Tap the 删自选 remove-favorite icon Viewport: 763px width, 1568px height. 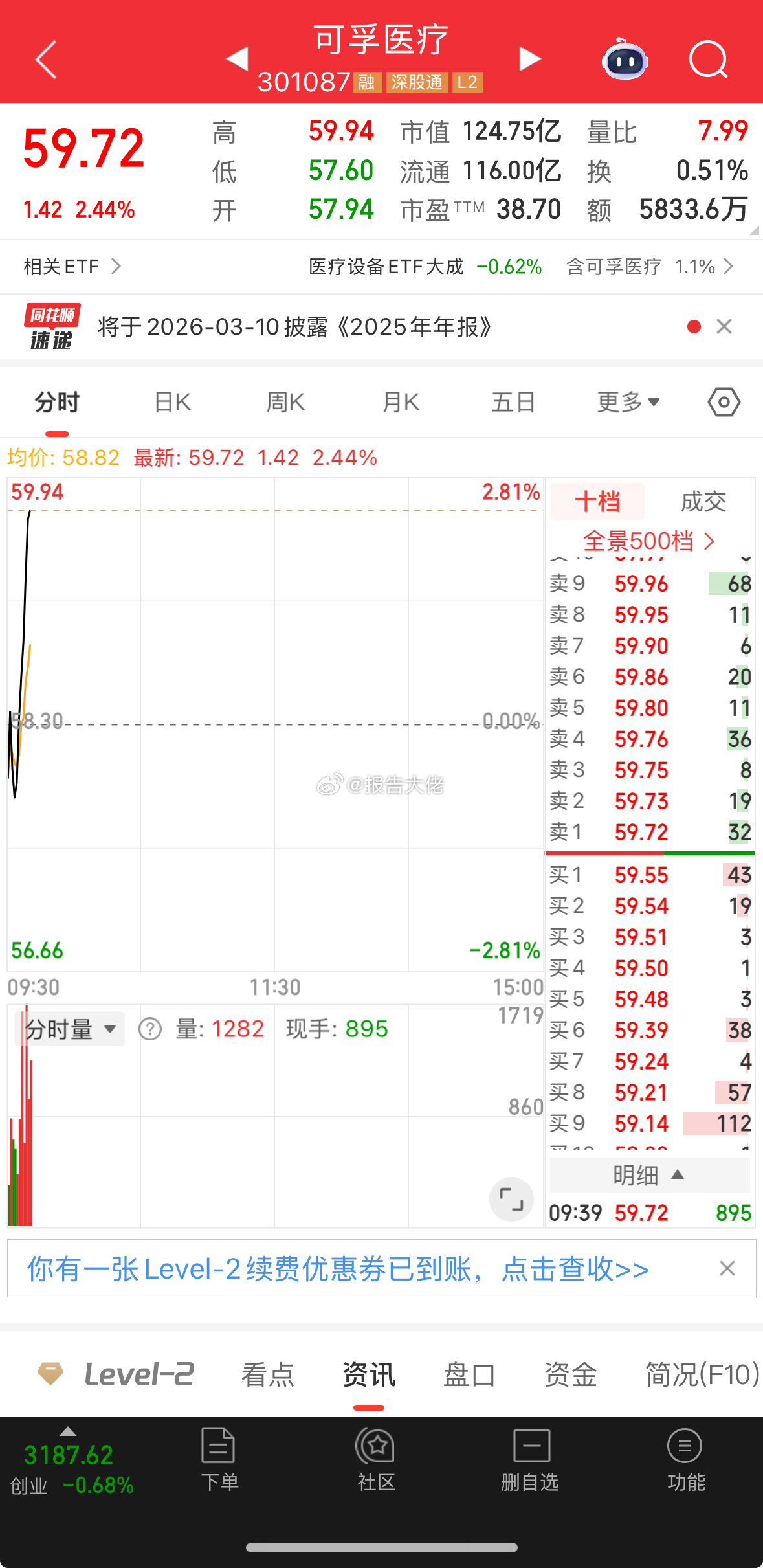pos(530,1459)
